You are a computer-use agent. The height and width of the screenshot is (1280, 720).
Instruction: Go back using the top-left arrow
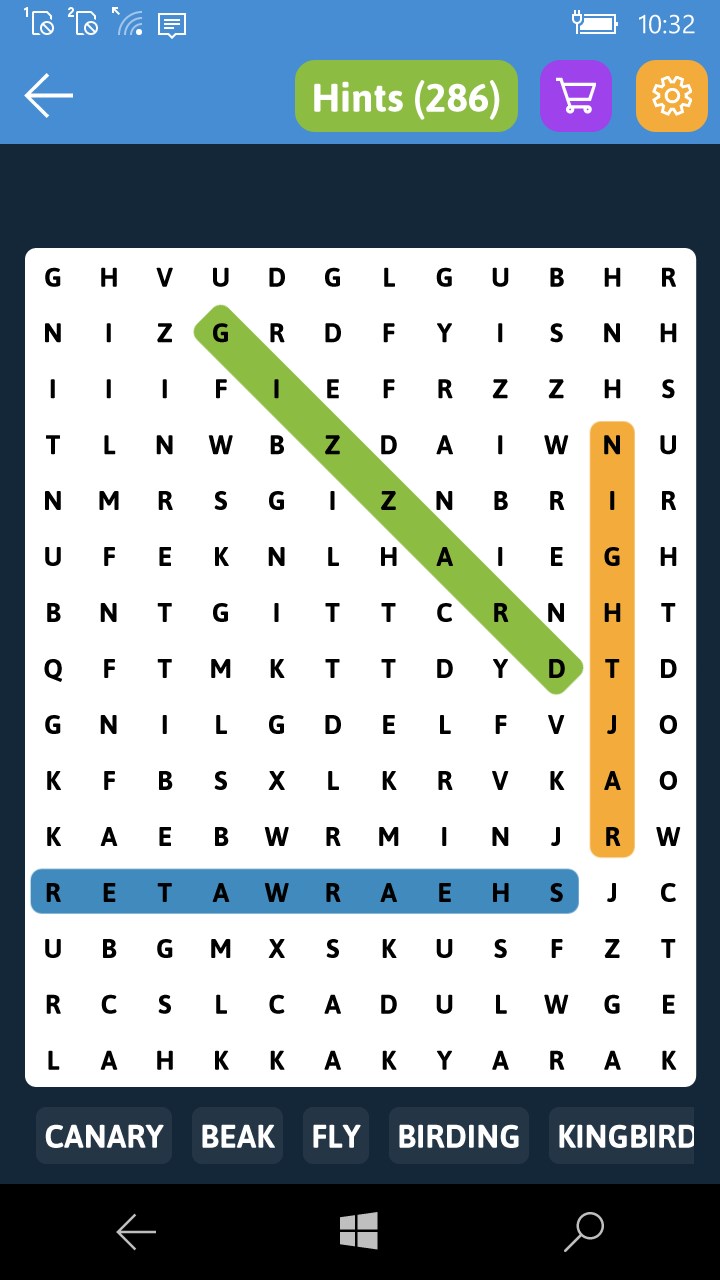pyautogui.click(x=49, y=96)
